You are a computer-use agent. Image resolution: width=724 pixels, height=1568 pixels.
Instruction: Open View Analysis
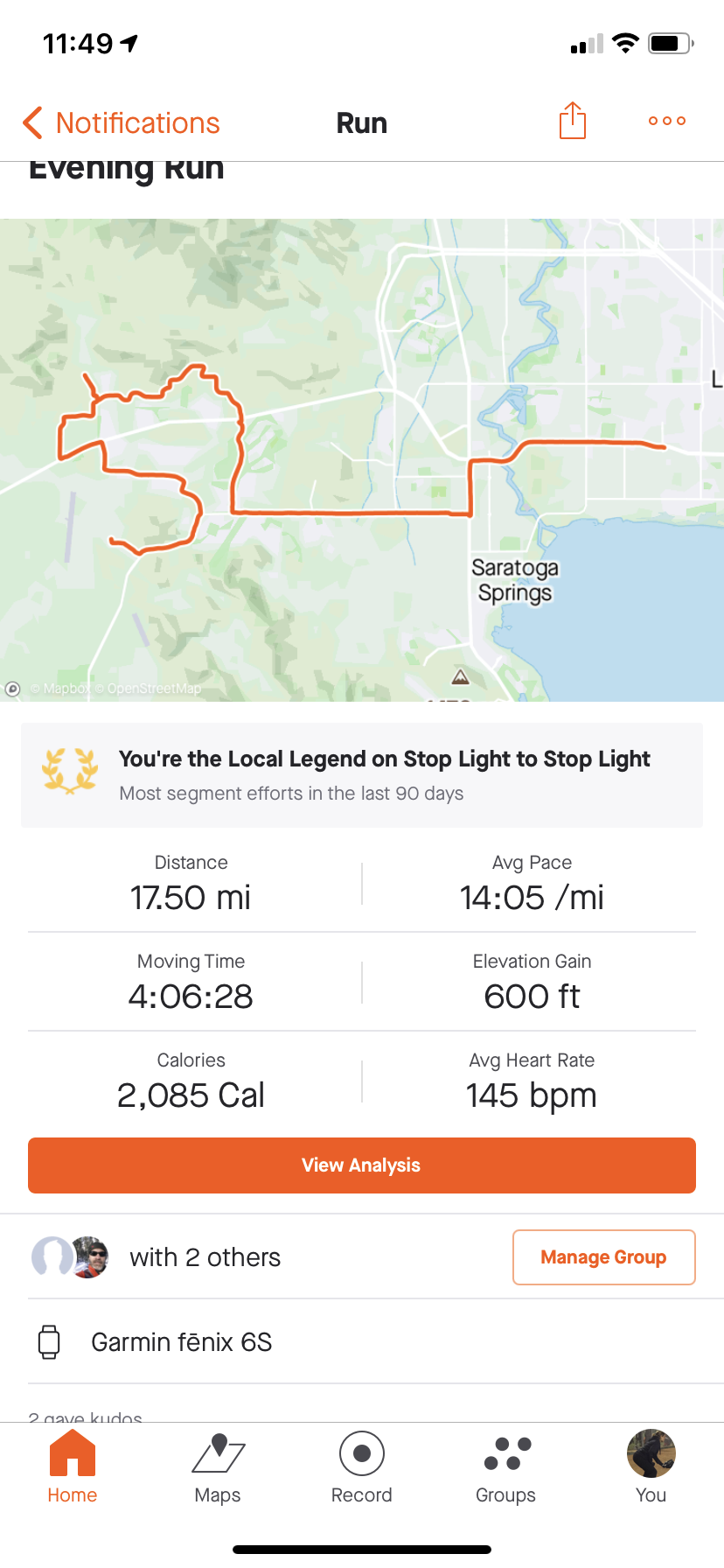coord(361,1165)
